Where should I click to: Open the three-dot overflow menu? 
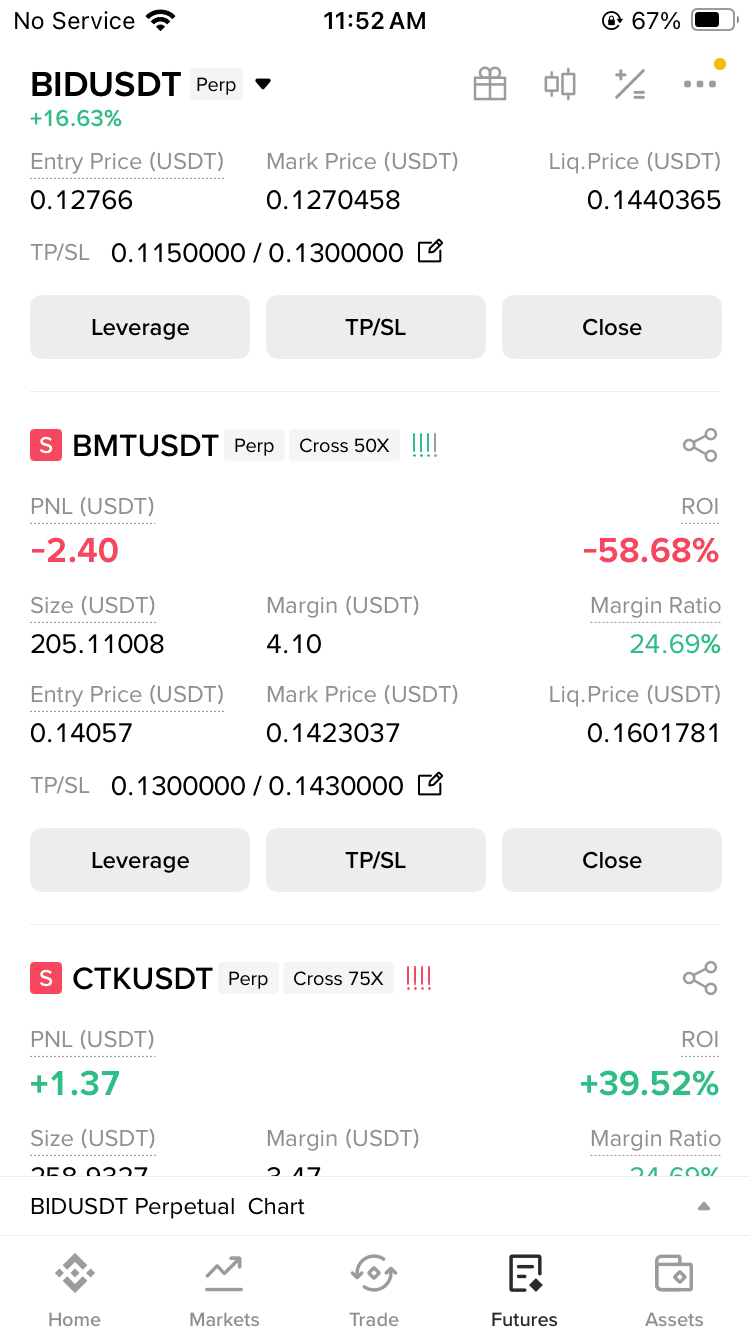pos(700,84)
